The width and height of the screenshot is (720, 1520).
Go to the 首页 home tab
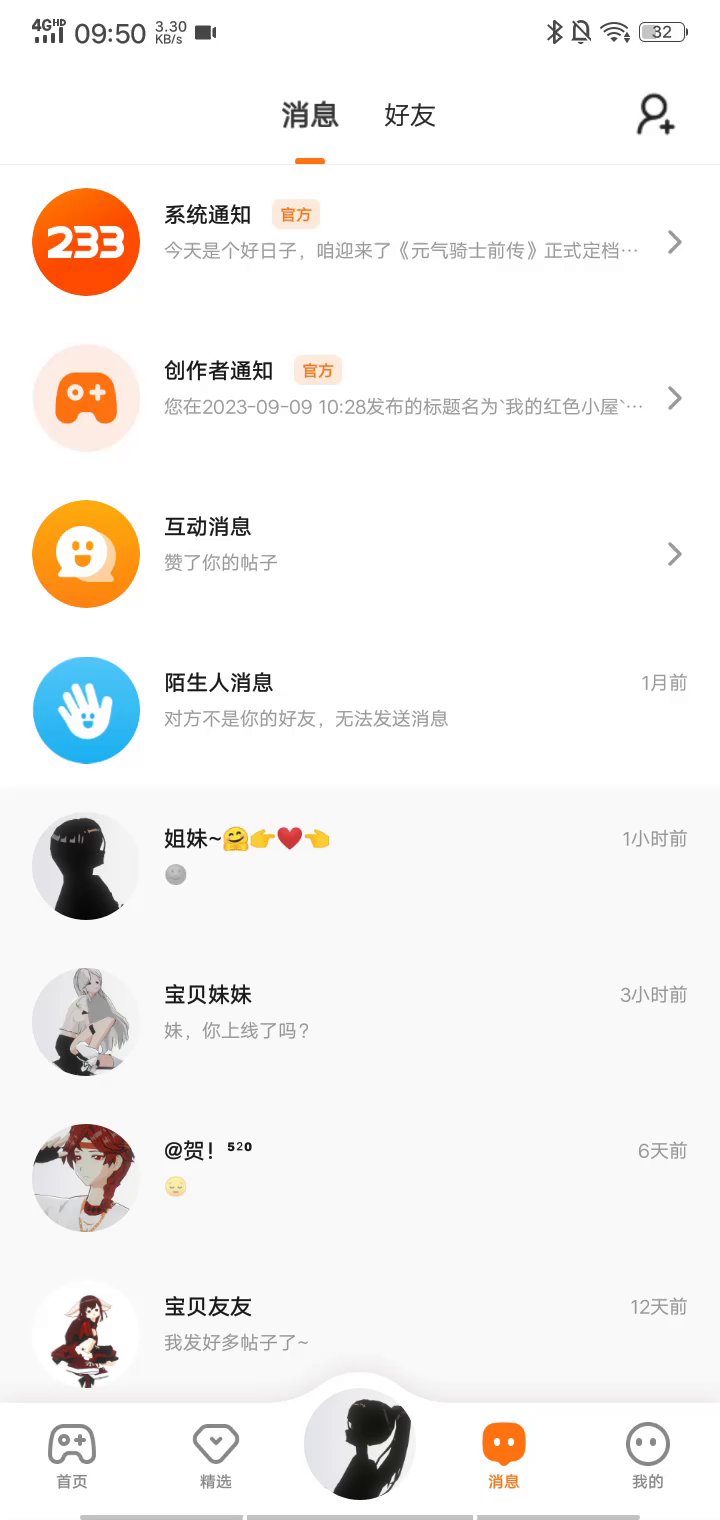pyautogui.click(x=72, y=1456)
